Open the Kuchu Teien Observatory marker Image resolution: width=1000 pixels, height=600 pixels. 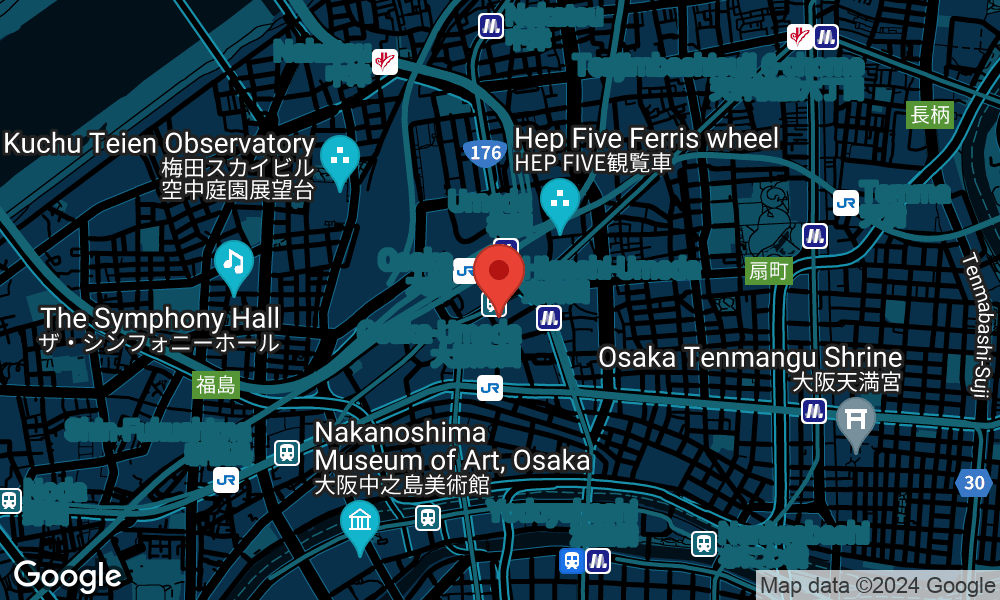[340, 157]
